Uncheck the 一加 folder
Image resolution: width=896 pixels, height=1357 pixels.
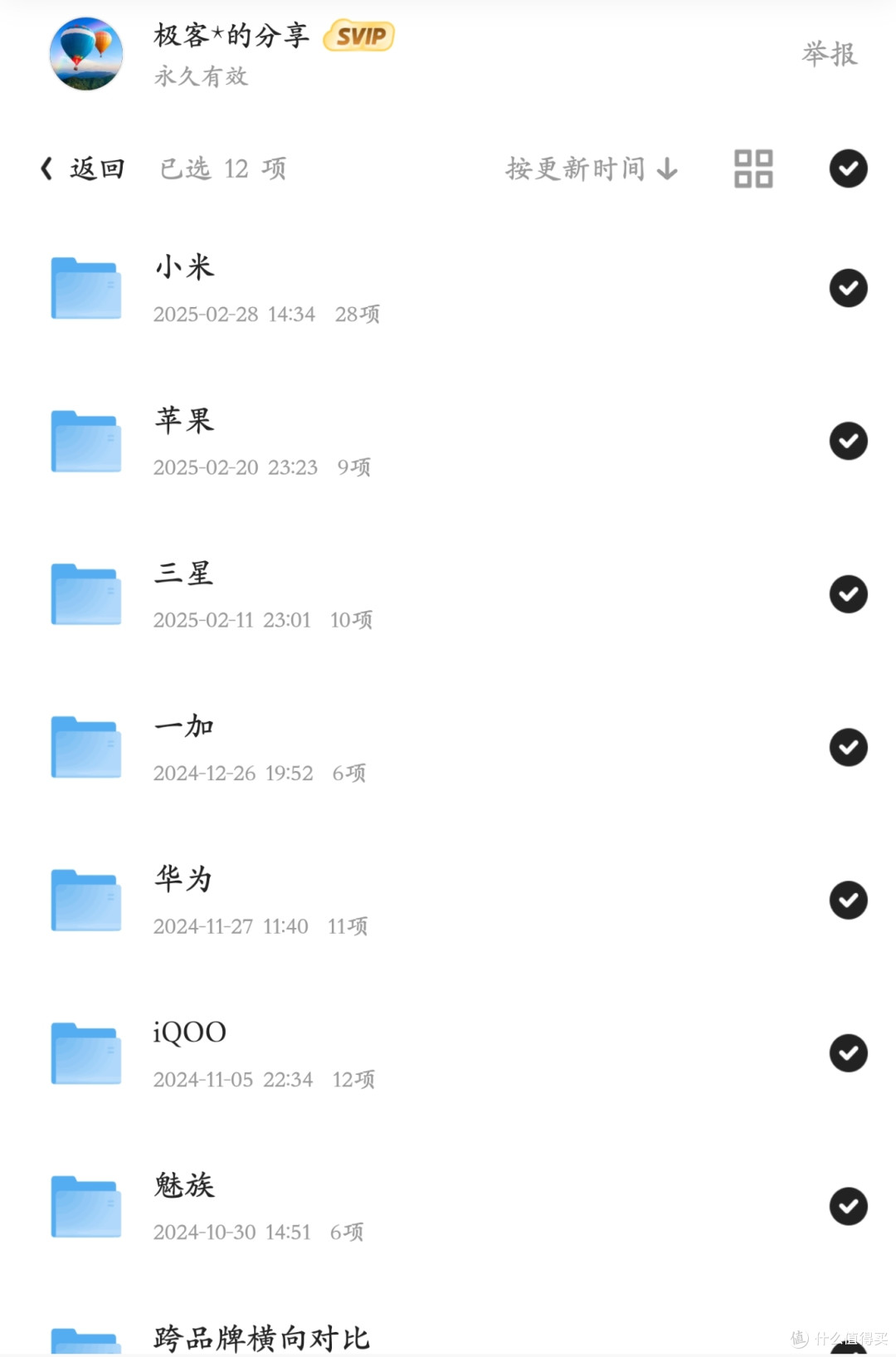848,747
